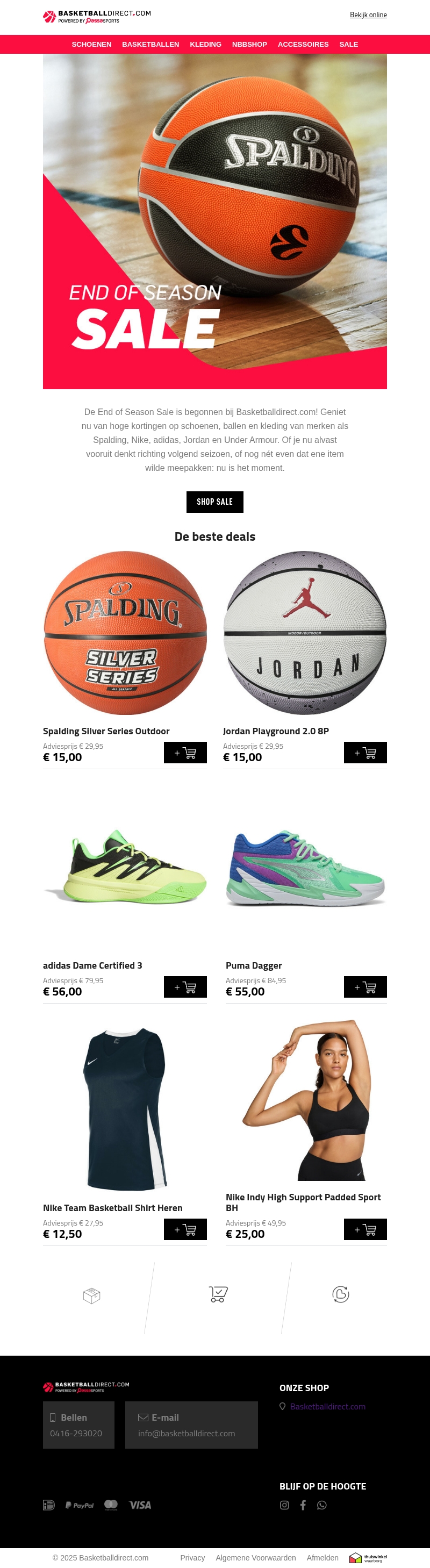430x1568 pixels.
Task: Visit the Basketballdirect.com shop link
Action: (328, 1407)
